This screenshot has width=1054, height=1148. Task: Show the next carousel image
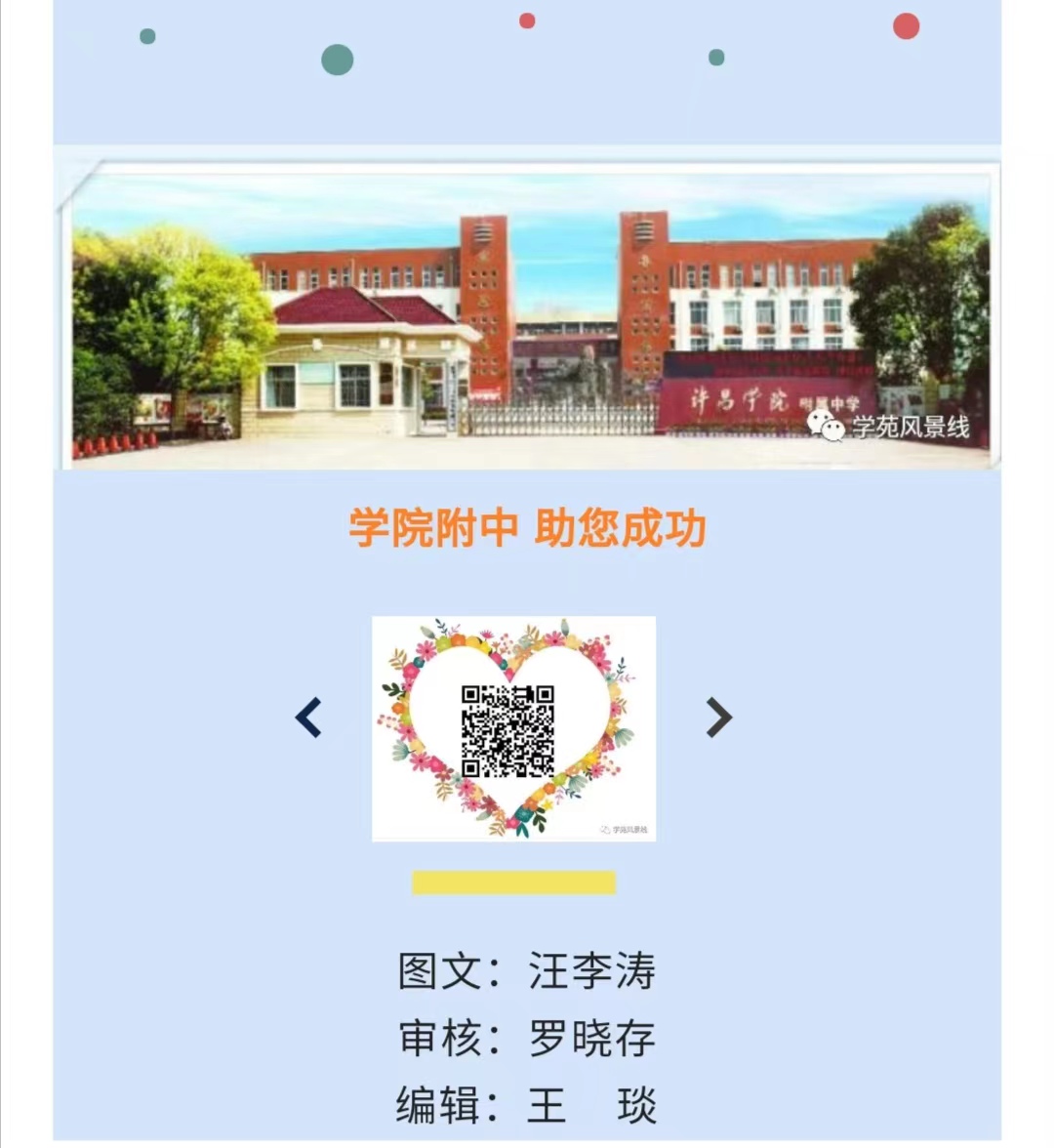(x=719, y=717)
